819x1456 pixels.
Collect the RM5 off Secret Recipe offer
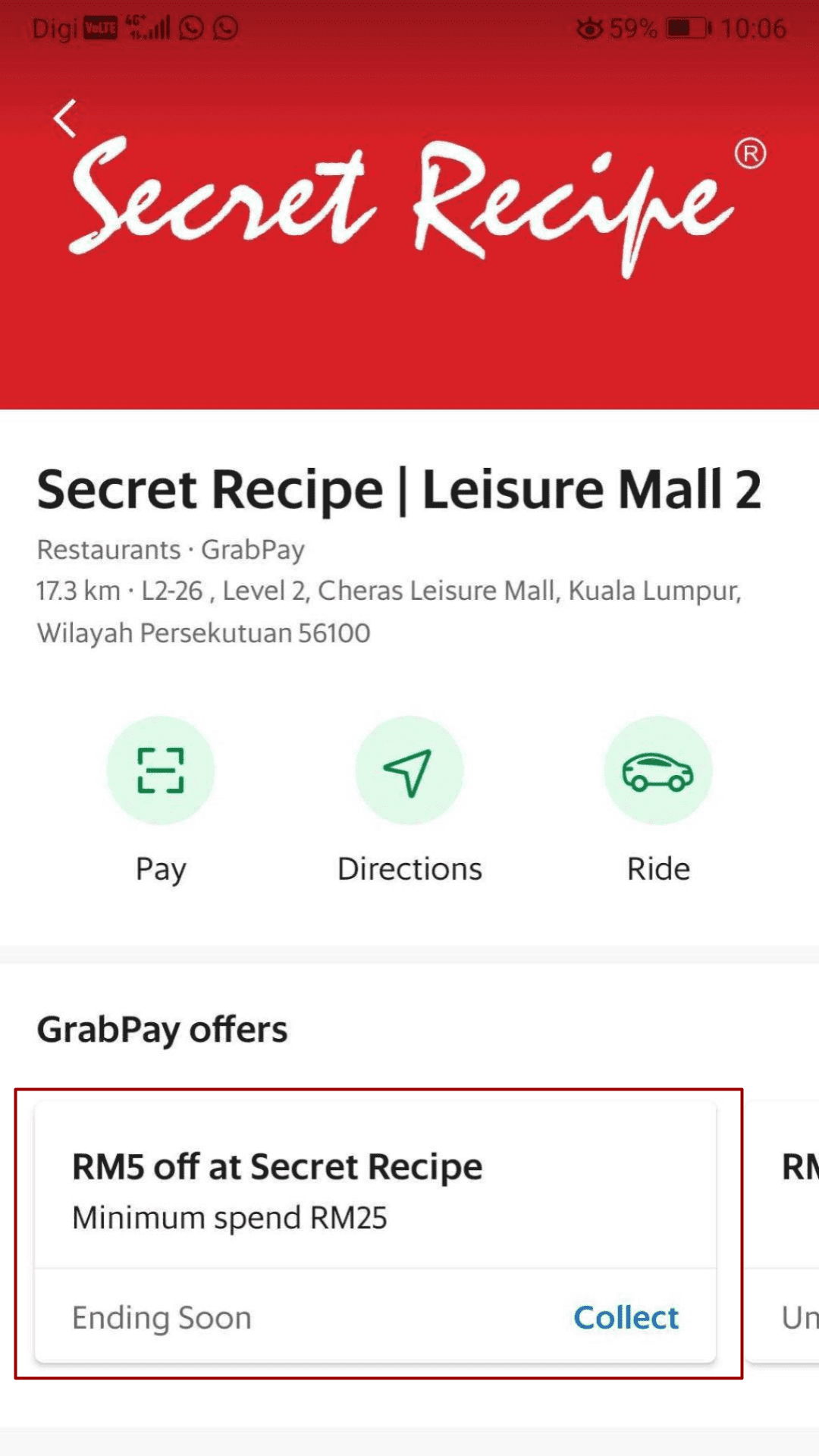coord(626,1317)
